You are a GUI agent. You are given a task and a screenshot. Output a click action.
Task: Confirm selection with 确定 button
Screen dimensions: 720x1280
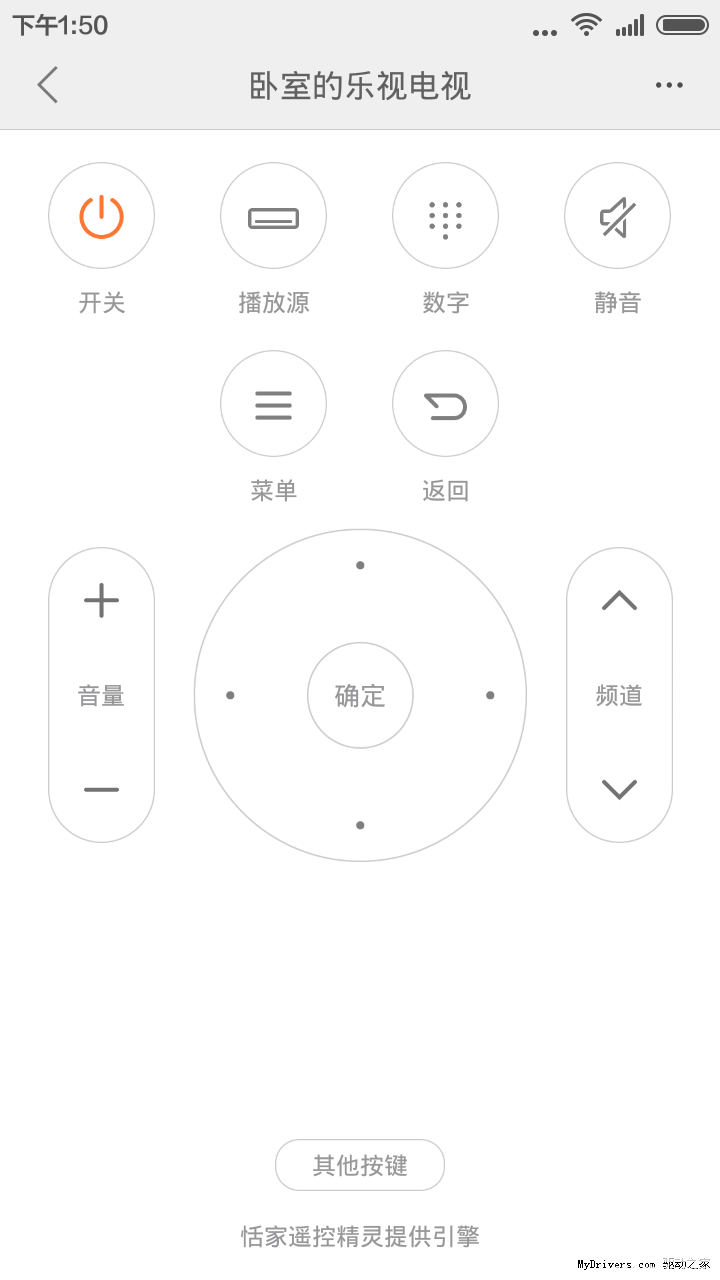360,695
